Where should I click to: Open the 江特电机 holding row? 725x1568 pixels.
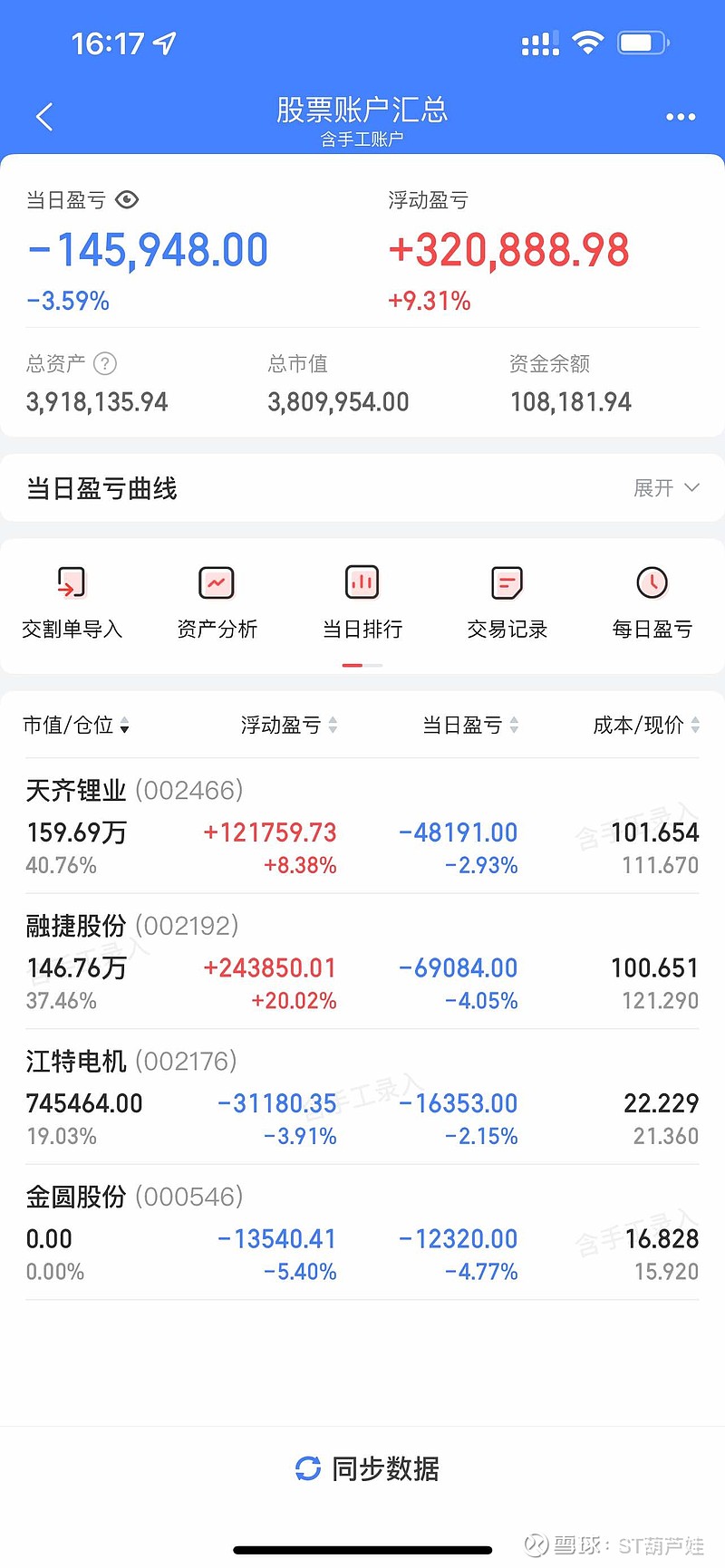362,1097
